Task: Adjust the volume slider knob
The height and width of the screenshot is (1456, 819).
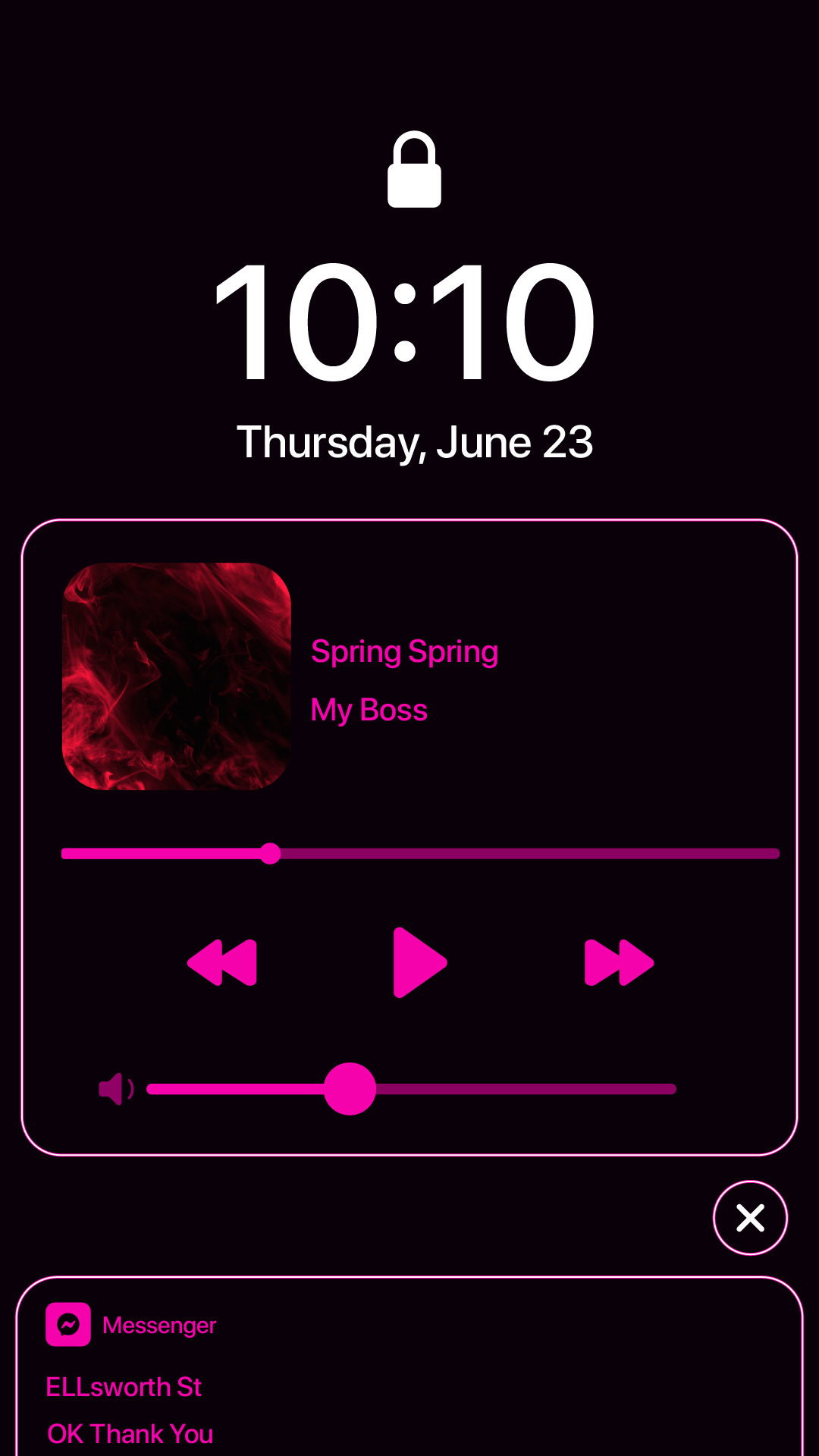Action: (352, 1088)
